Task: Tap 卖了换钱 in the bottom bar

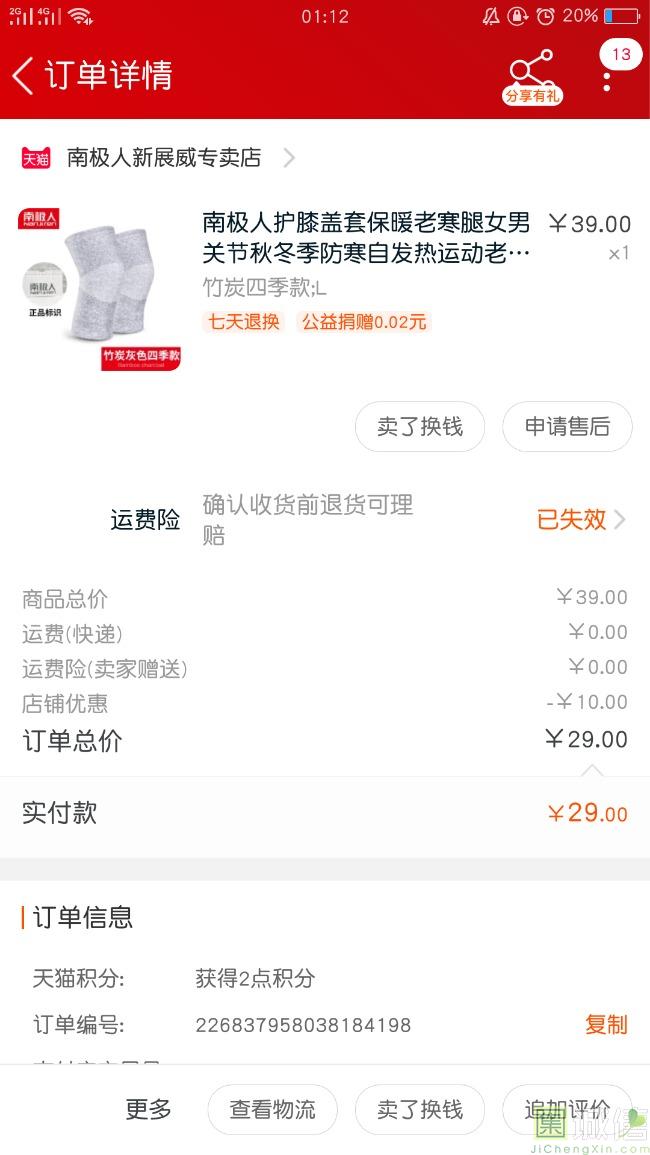Action: 420,1109
